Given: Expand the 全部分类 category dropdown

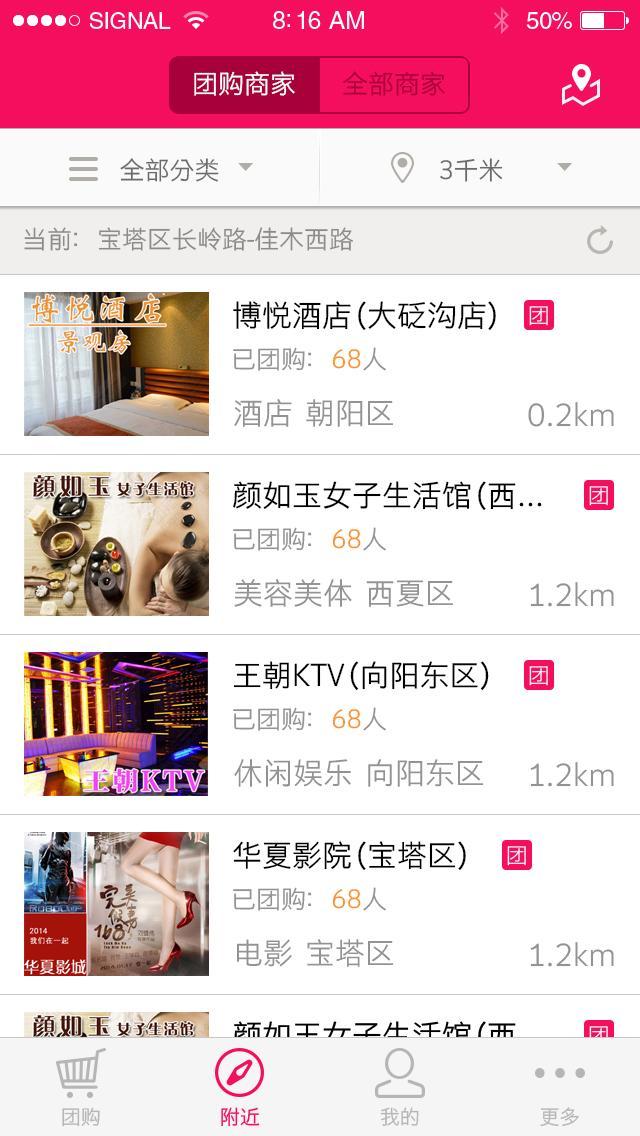Looking at the screenshot, I should (160, 170).
